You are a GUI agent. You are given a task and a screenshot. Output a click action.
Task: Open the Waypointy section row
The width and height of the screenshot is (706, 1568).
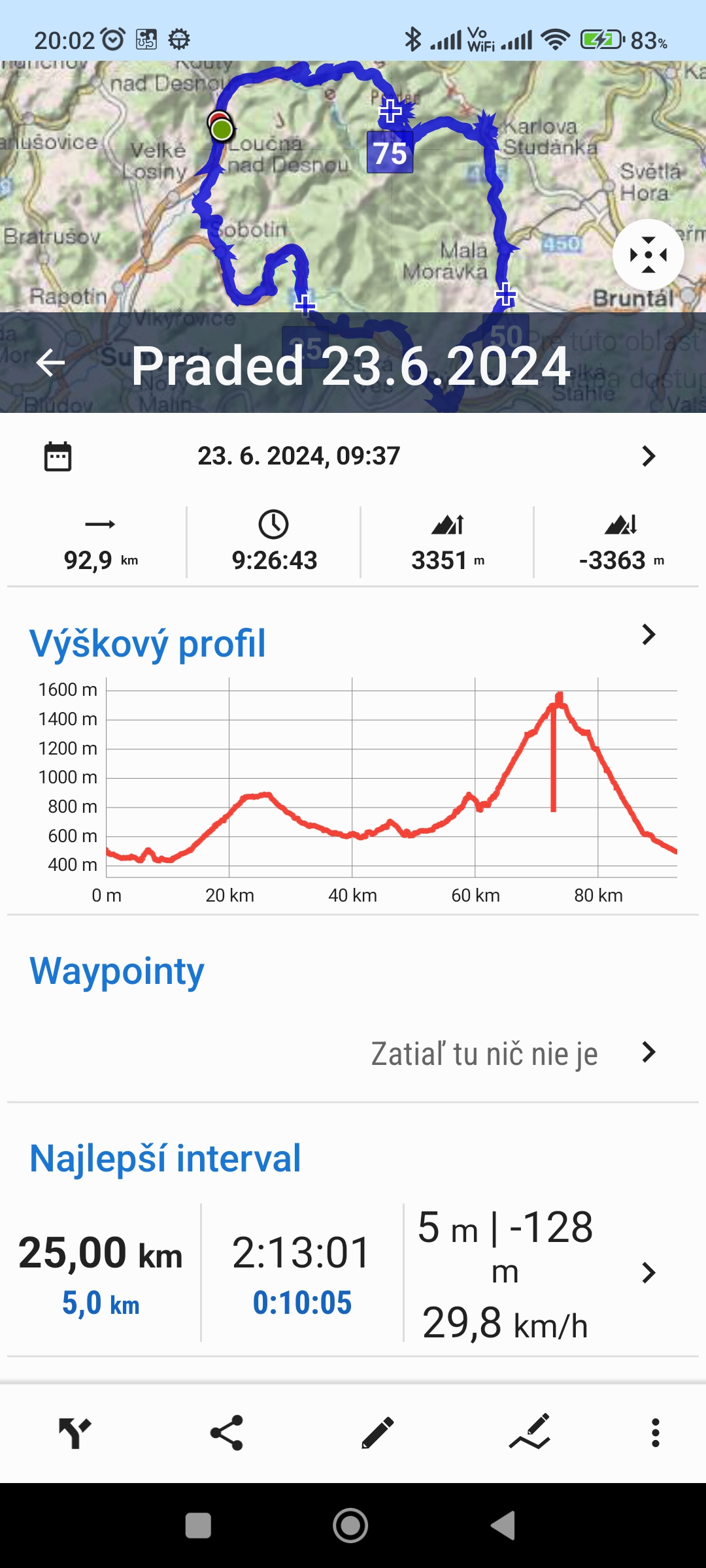point(648,1053)
